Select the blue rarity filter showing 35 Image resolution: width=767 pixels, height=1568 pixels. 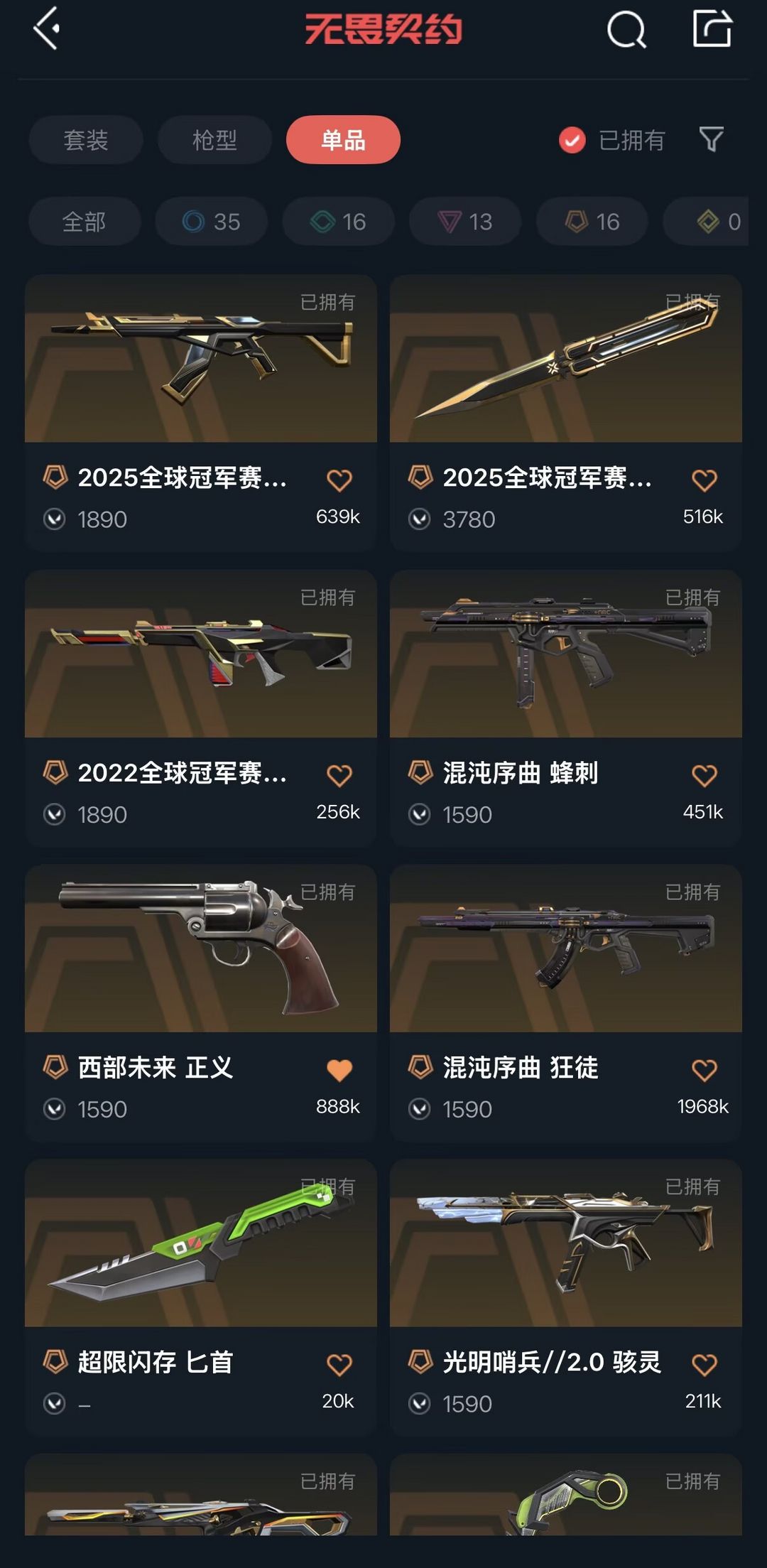tap(210, 221)
